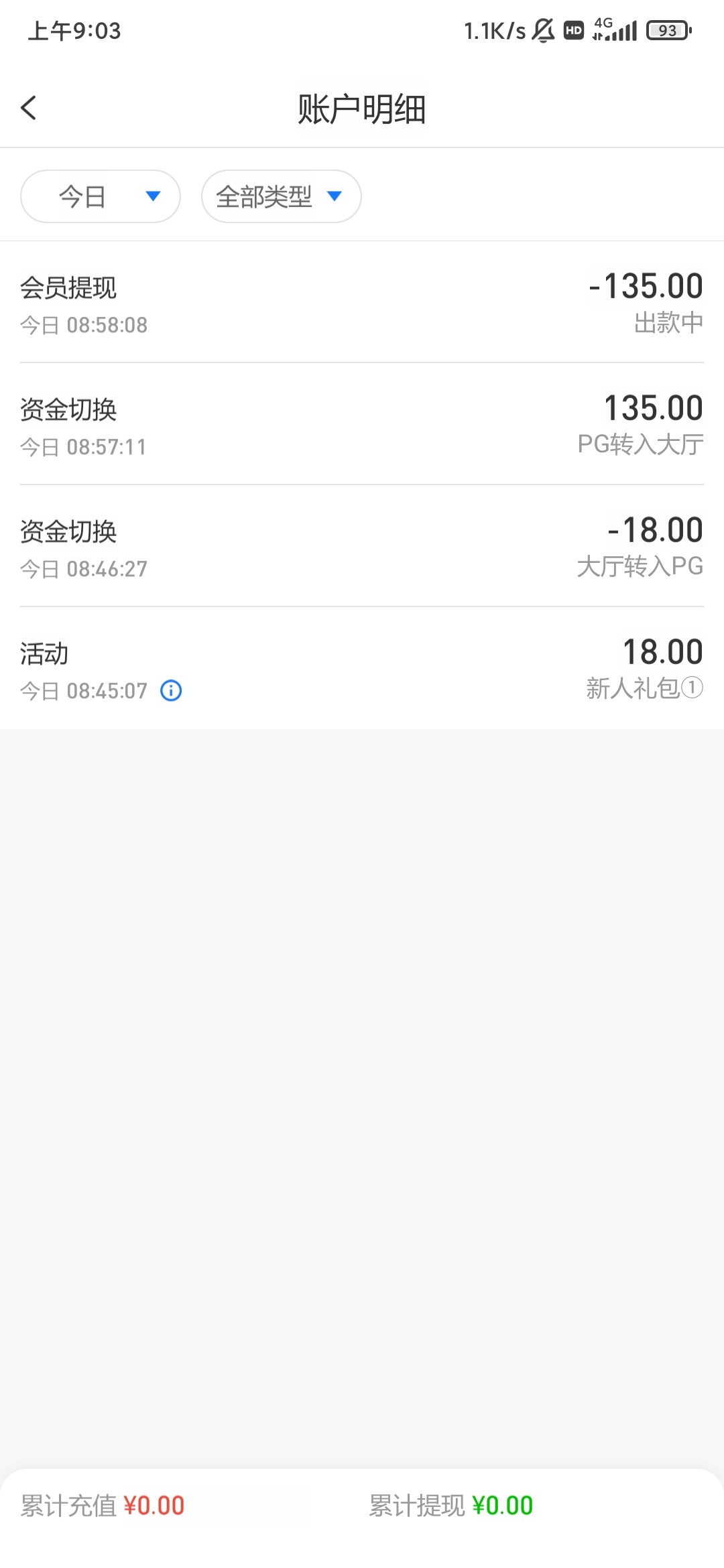Go back from the 账户明细 page
This screenshot has width=724, height=1568.
pos(29,108)
